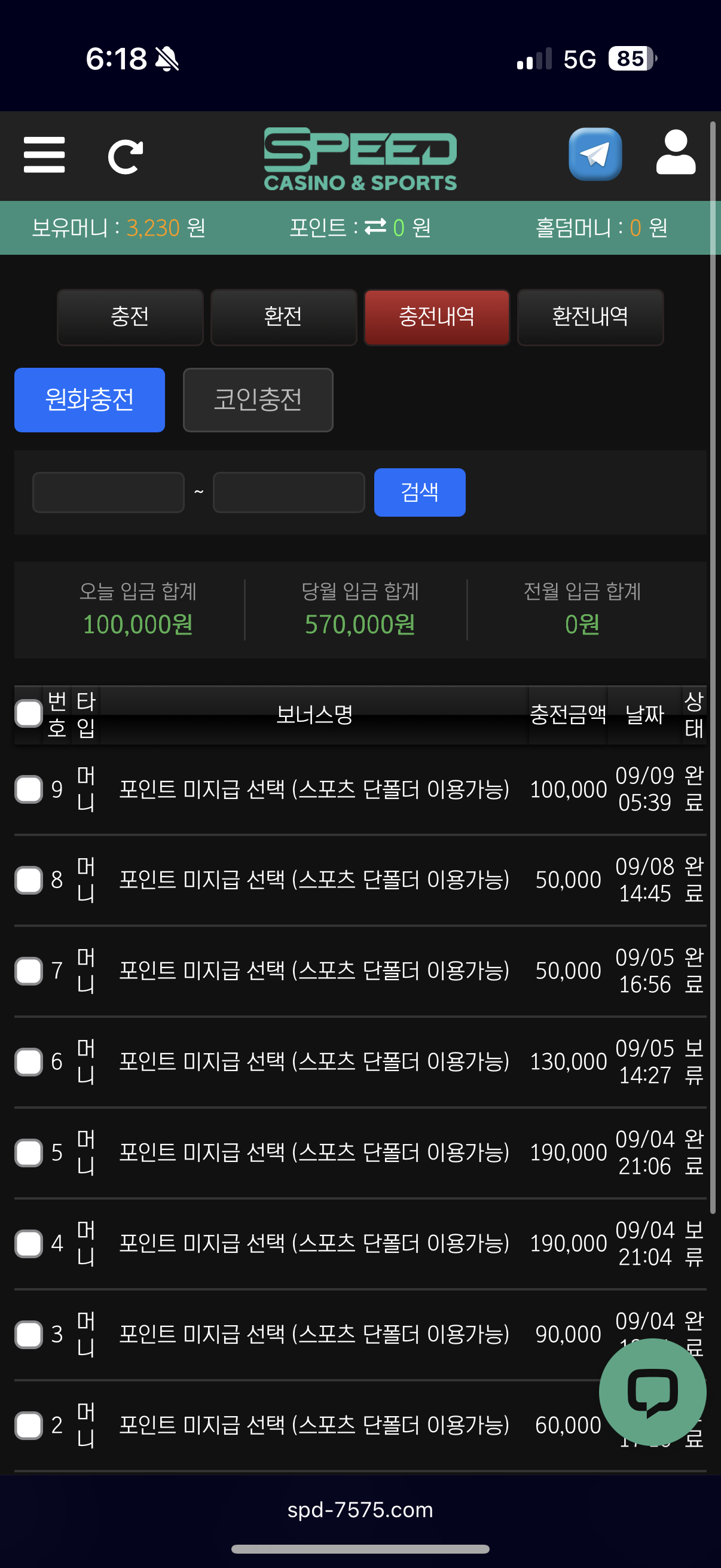The image size is (721, 1568).
Task: Switch to the 충전 tab
Action: tap(130, 316)
